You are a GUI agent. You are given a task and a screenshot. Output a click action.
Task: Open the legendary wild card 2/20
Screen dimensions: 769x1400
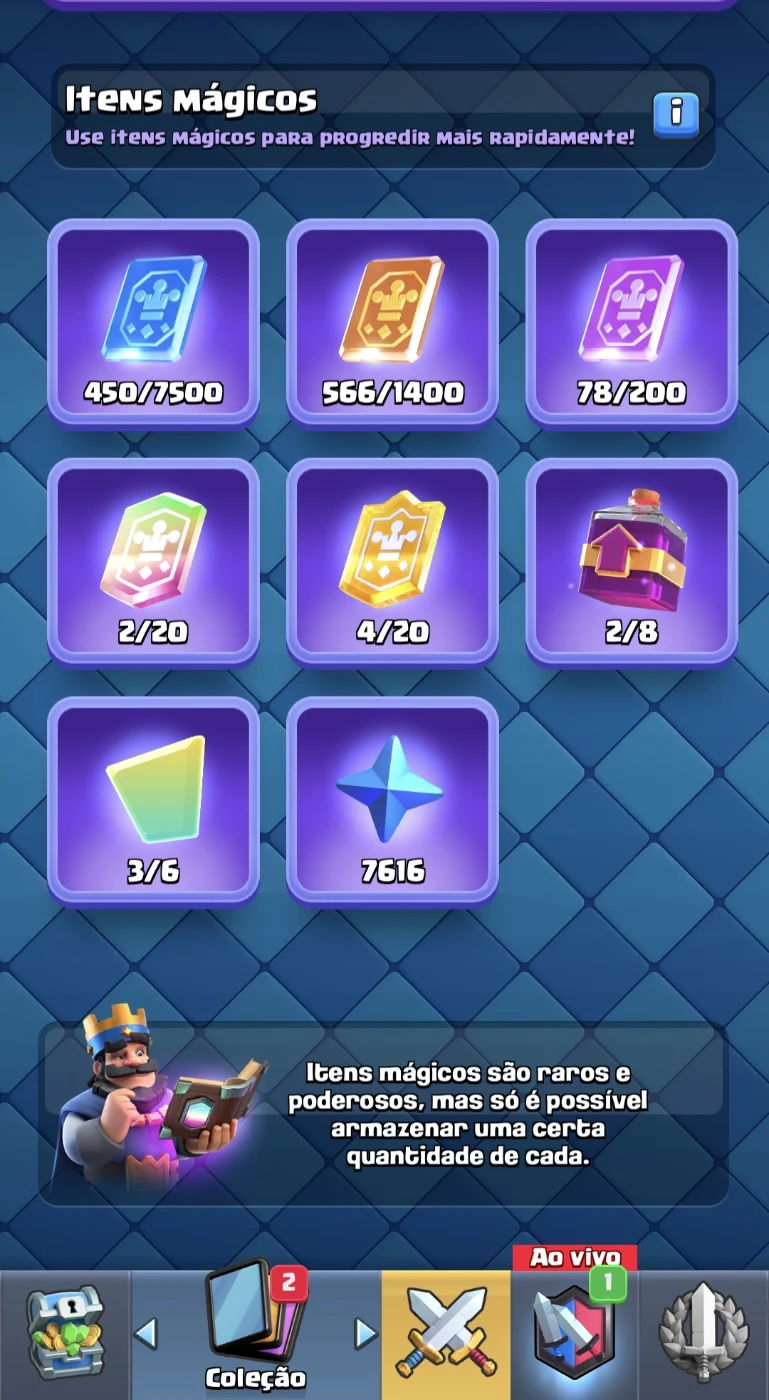click(153, 562)
